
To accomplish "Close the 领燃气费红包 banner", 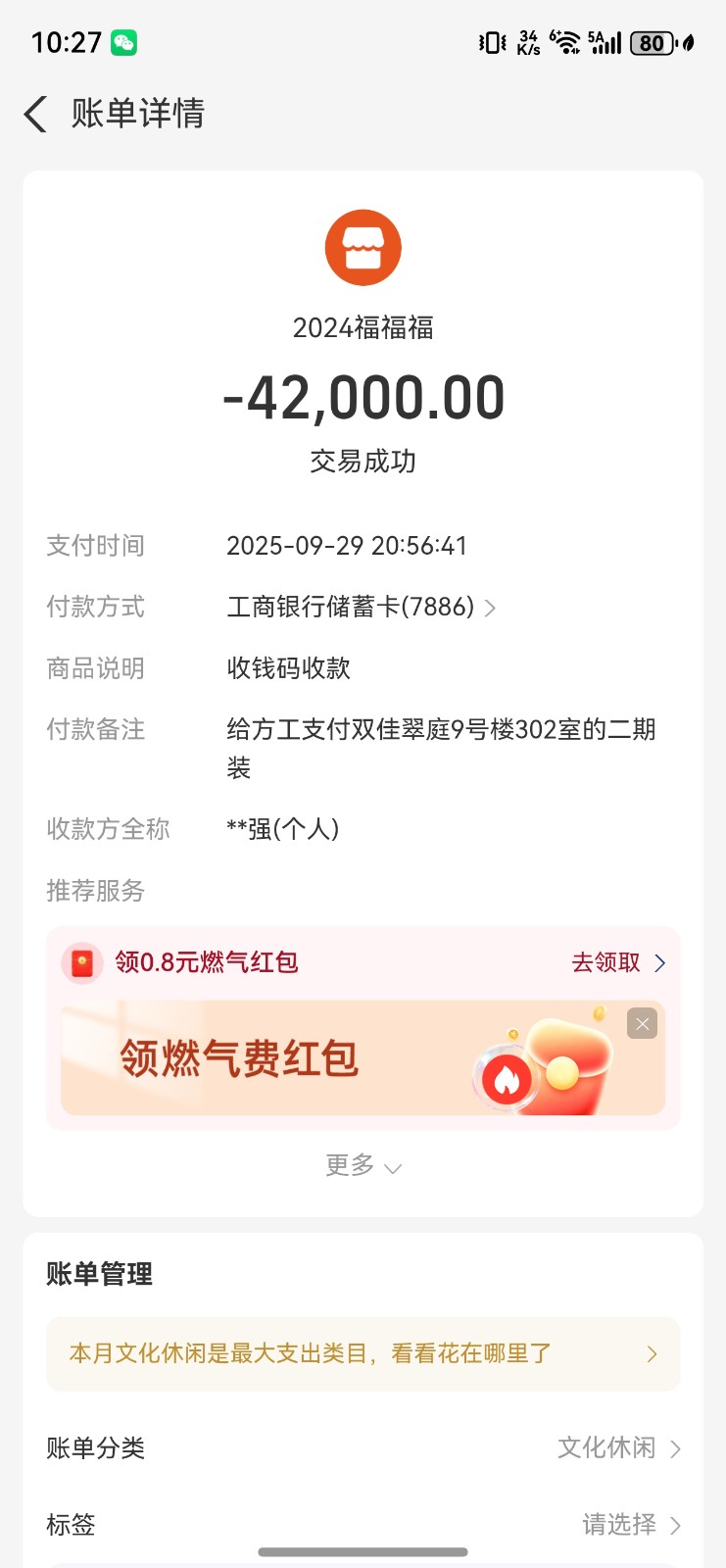I will [642, 1024].
